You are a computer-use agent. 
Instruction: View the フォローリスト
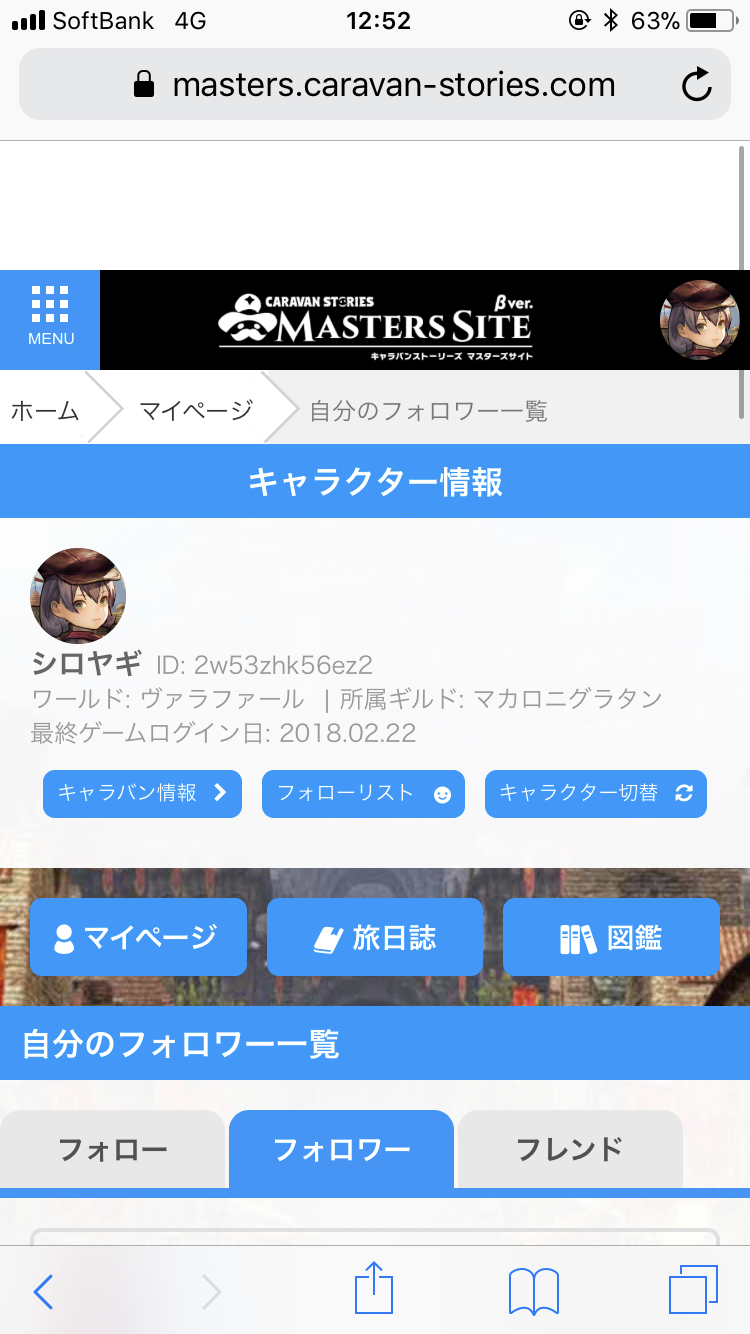[x=363, y=794]
